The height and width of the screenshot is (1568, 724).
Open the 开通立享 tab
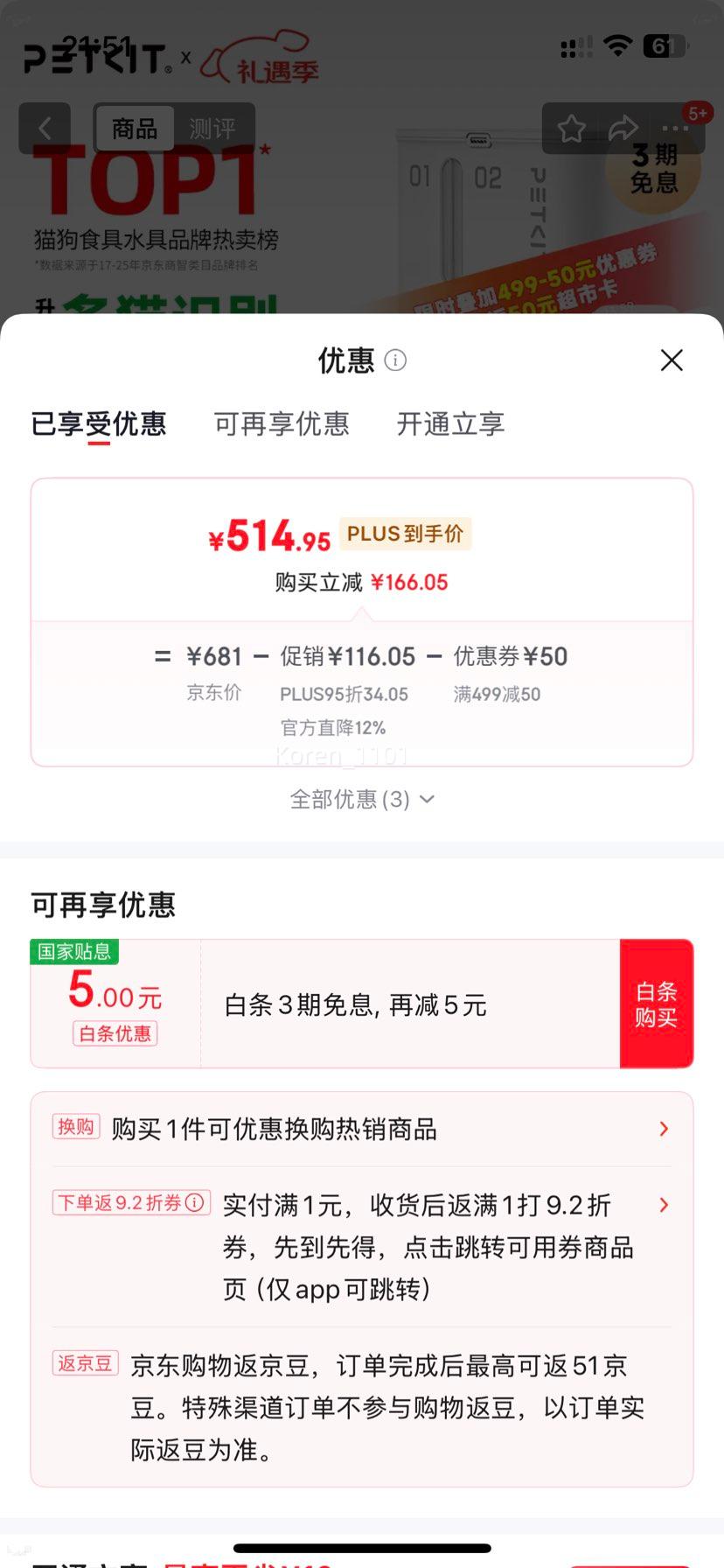coord(449,424)
